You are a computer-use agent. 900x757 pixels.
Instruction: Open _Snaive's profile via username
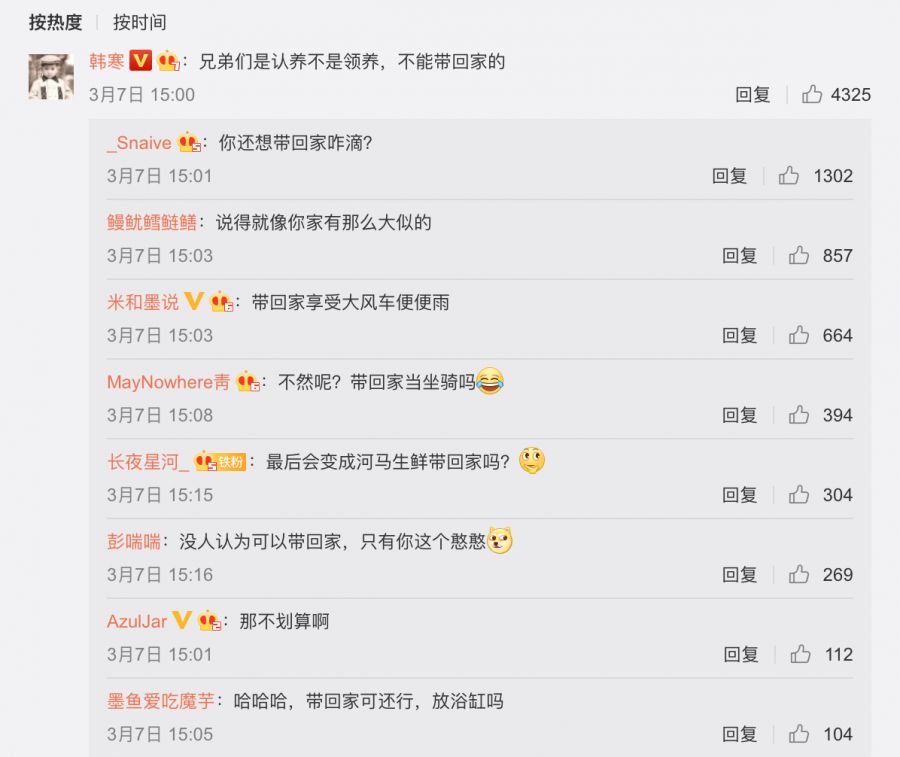[139, 143]
